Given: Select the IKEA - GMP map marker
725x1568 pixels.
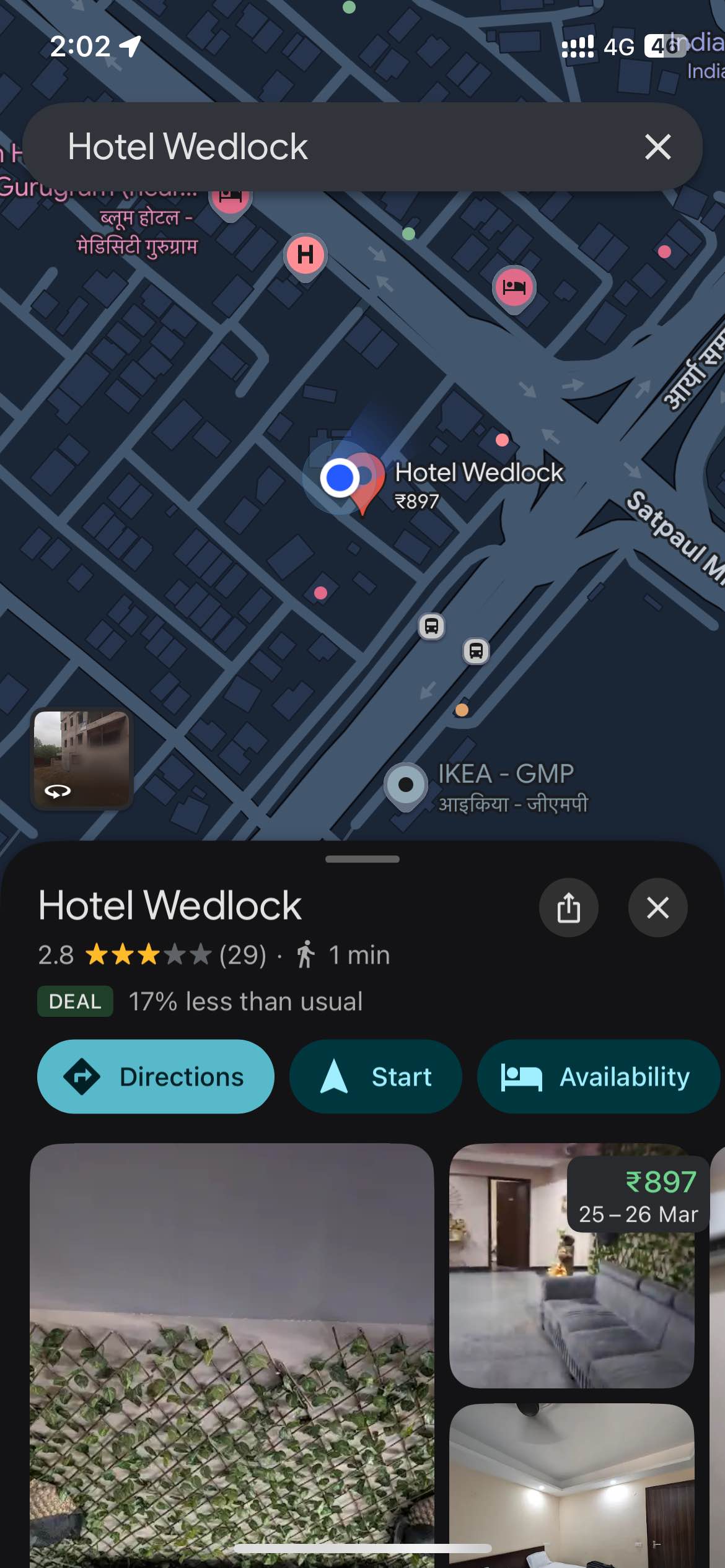Looking at the screenshot, I should coord(406,785).
